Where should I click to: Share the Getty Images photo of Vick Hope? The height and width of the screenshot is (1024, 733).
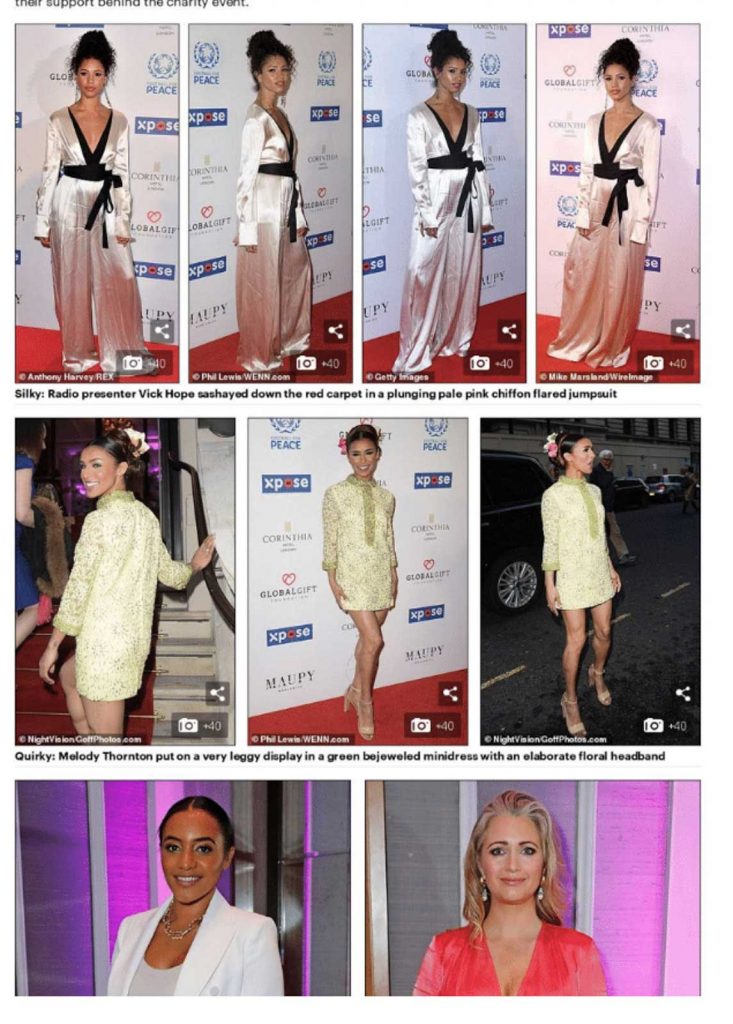(509, 331)
